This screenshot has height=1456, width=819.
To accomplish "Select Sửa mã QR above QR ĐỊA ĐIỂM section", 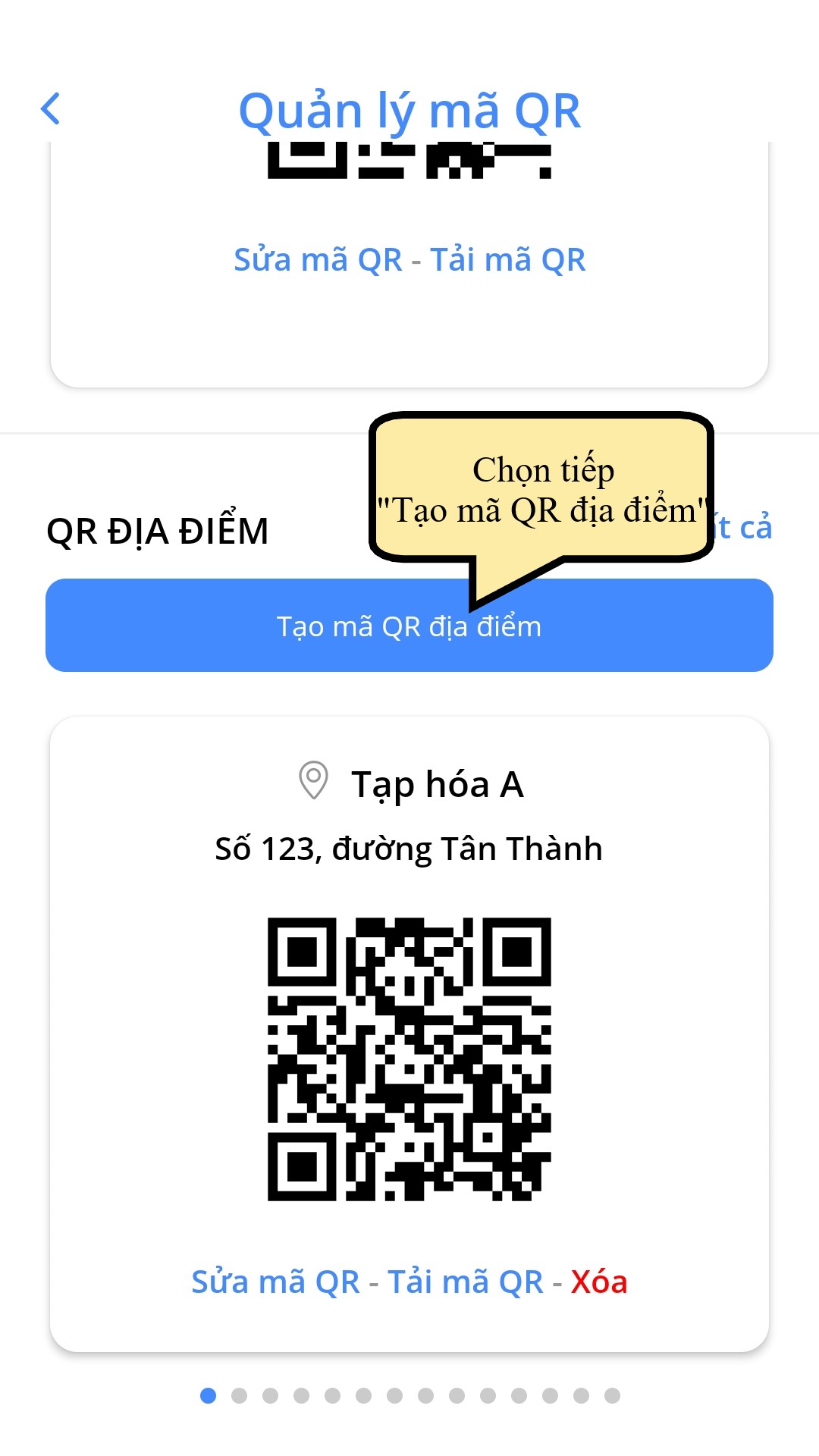I will (x=318, y=260).
